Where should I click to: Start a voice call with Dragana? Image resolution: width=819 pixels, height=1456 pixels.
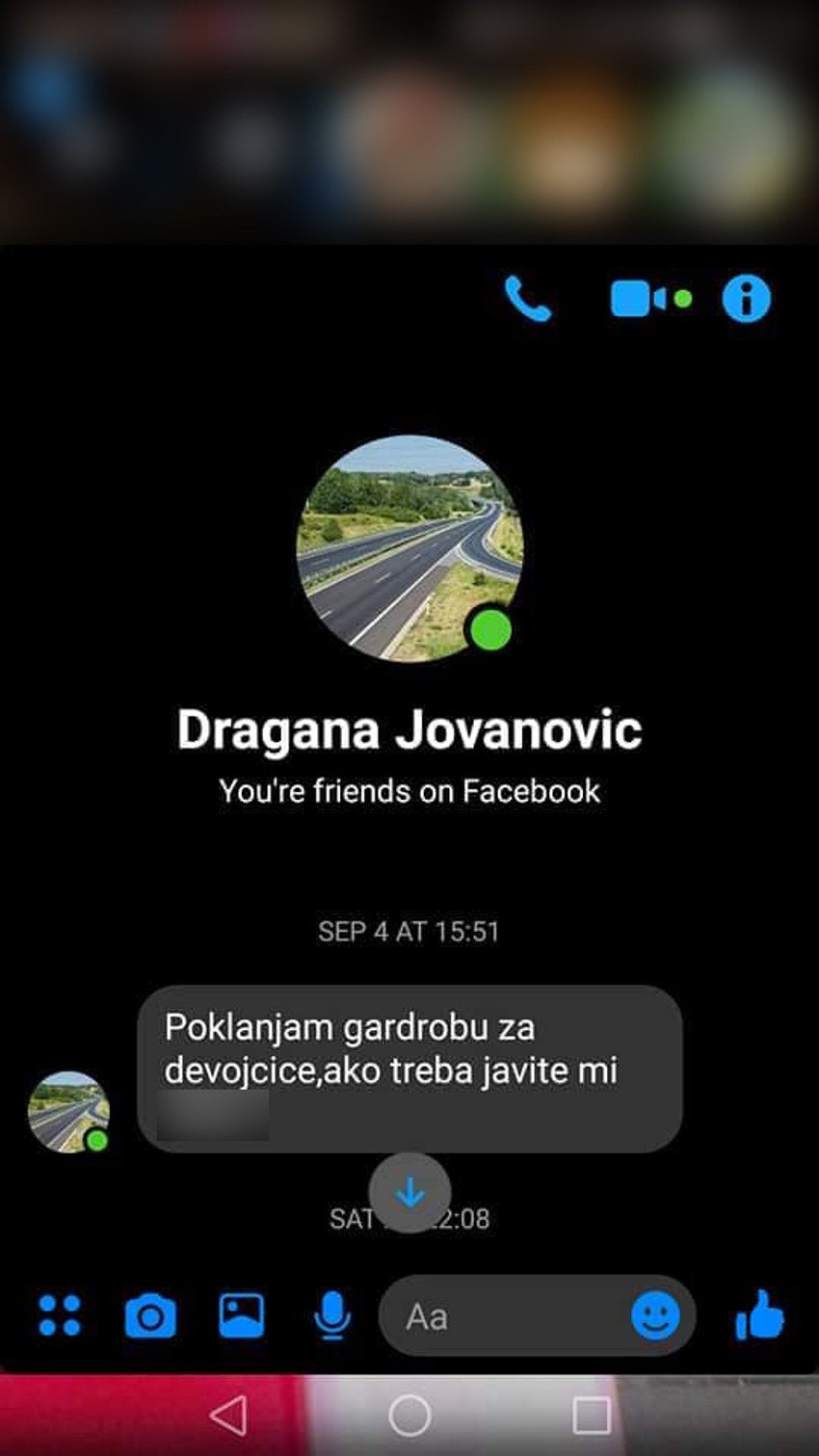(529, 298)
